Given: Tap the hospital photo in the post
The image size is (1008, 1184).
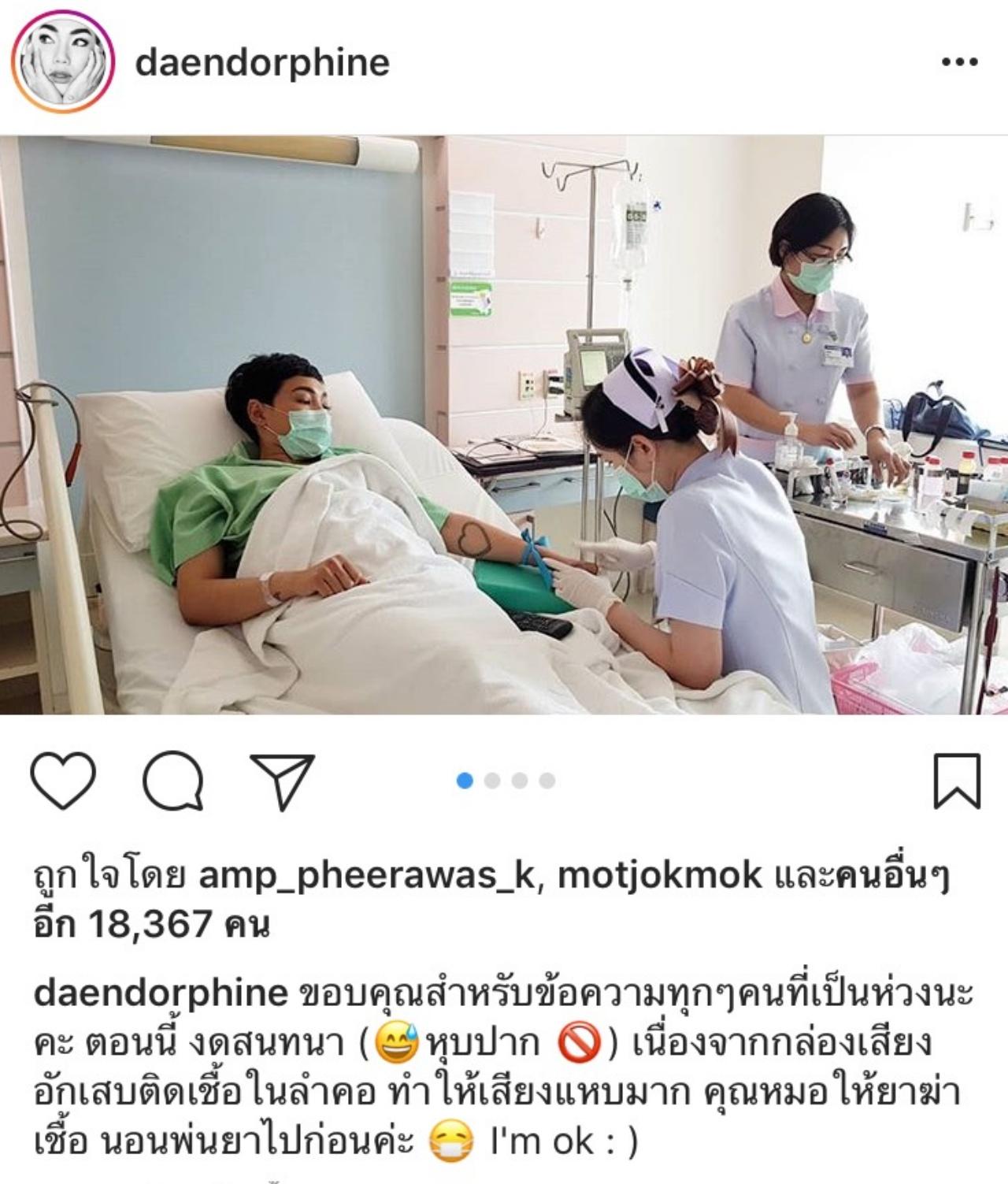Looking at the screenshot, I should pyautogui.click(x=504, y=425).
